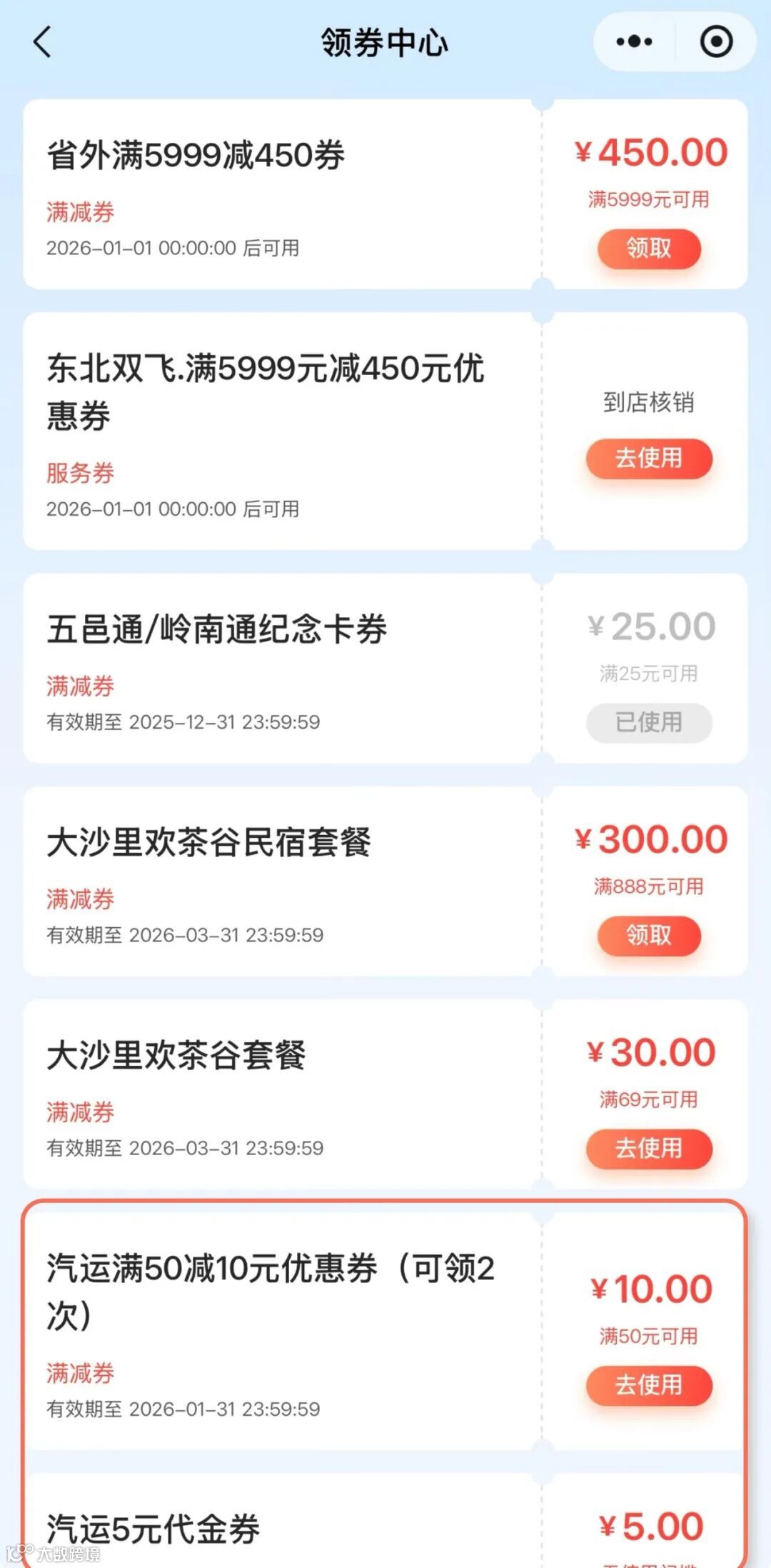771x1568 pixels.
Task: Tap 已使用 on 五邑通/岭南通纪念卡券
Action: [x=649, y=722]
